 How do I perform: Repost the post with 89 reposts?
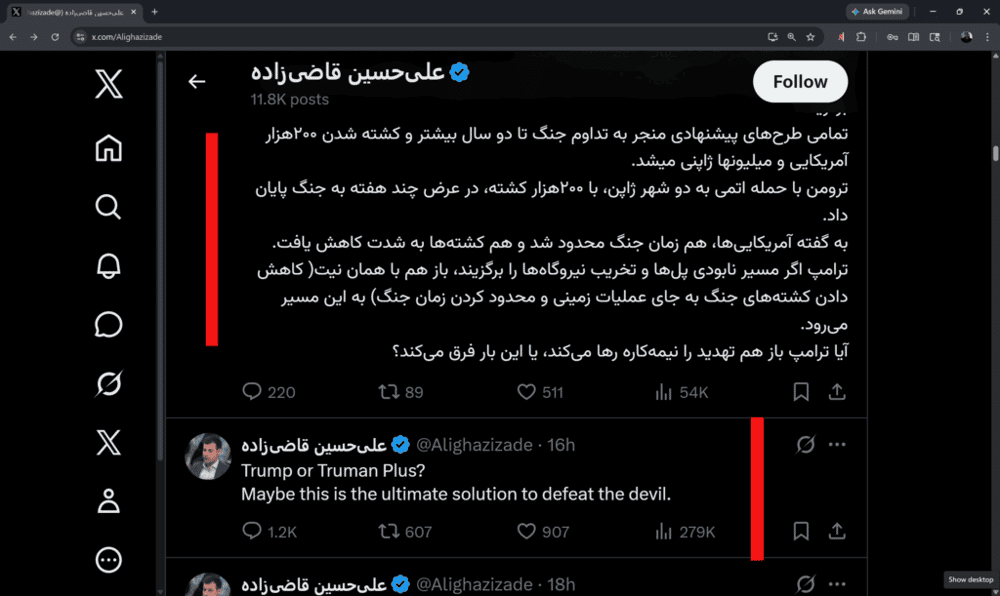tap(388, 392)
